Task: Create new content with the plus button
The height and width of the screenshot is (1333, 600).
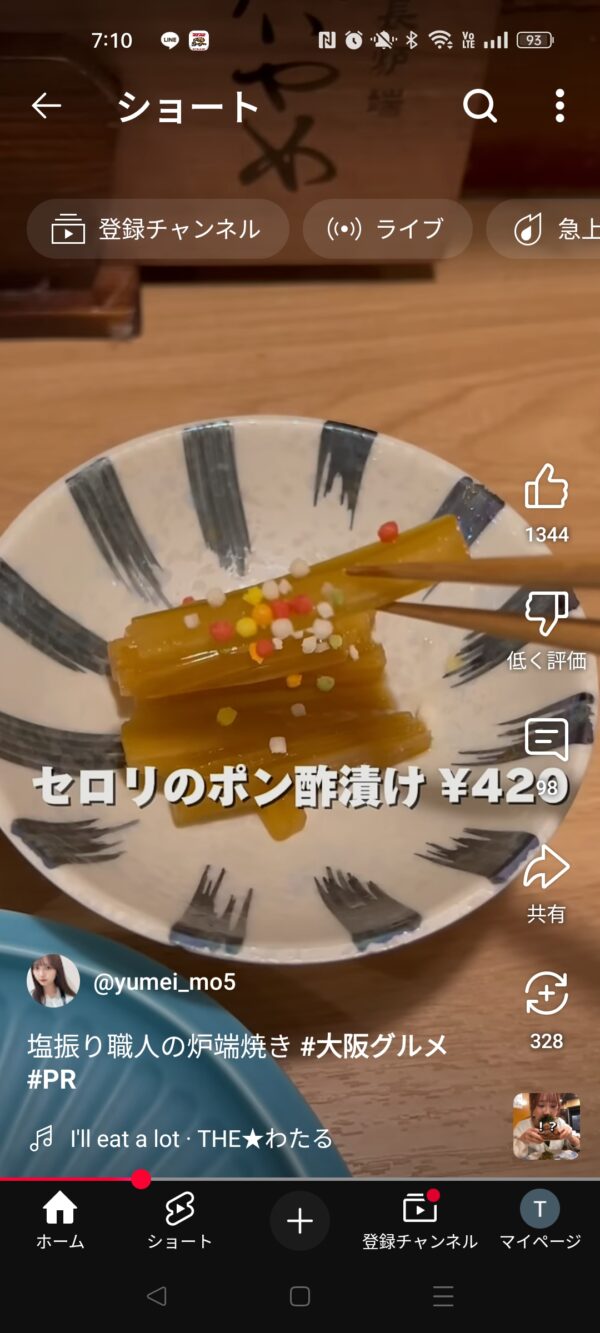Action: coord(300,1221)
